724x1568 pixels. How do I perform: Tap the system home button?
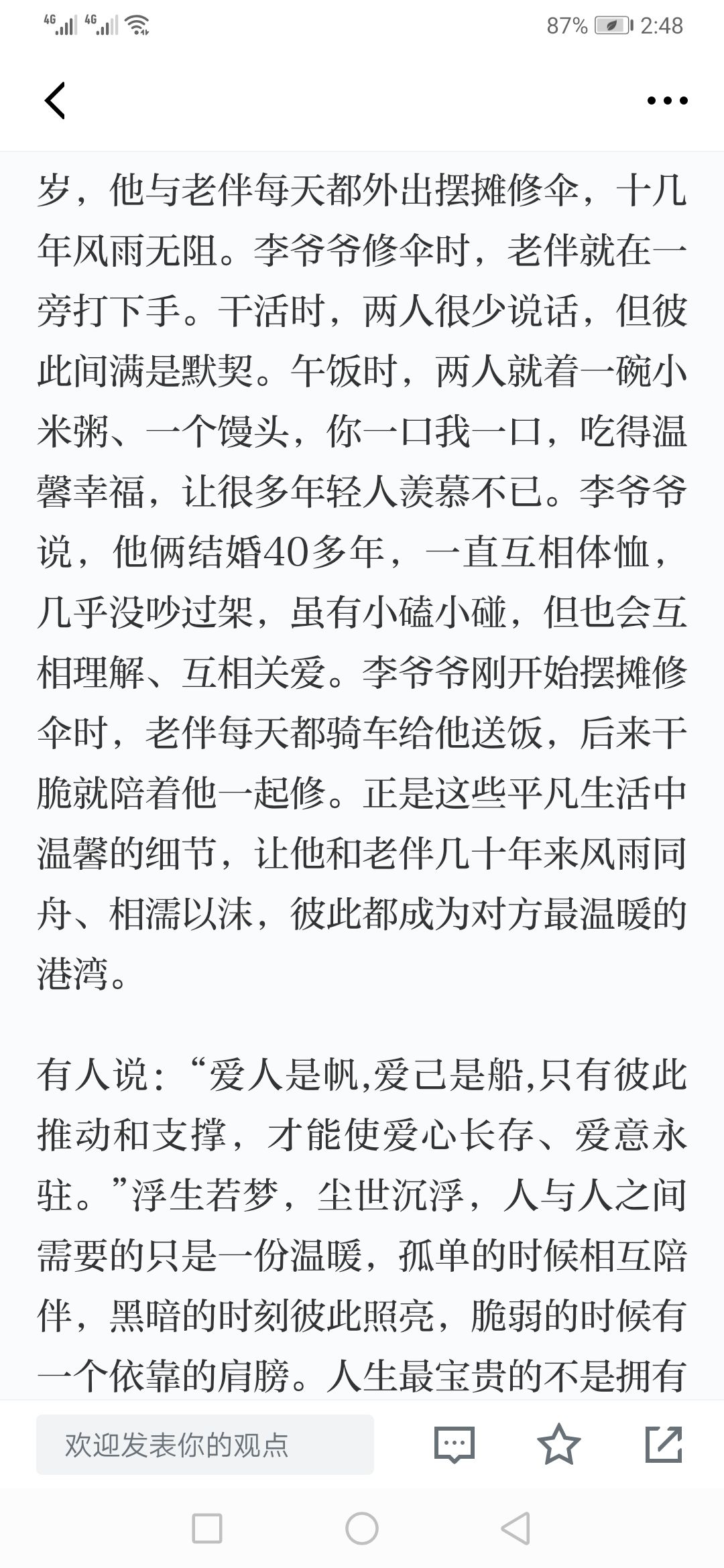362,1528
